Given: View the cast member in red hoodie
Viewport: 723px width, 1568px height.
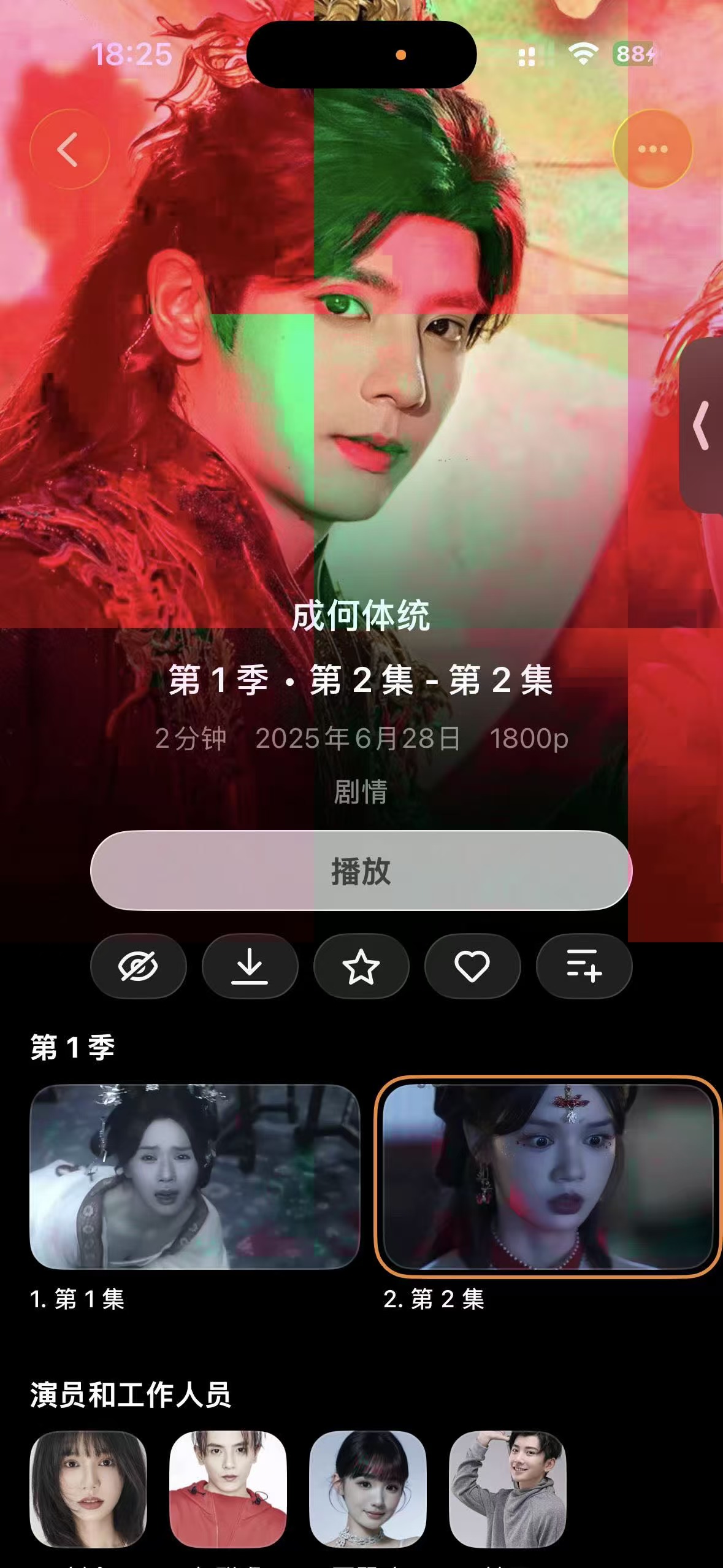Looking at the screenshot, I should coord(228,1489).
